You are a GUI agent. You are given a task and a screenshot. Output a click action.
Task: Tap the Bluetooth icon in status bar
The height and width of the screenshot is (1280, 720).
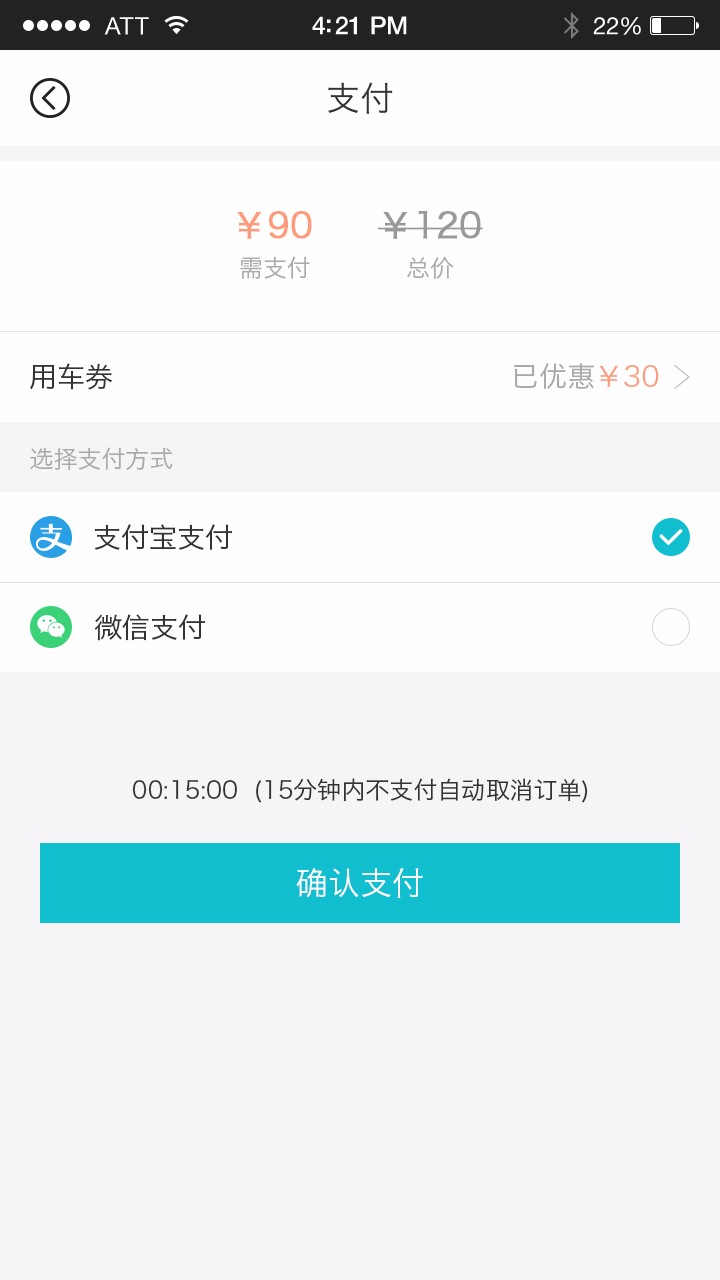[x=573, y=25]
